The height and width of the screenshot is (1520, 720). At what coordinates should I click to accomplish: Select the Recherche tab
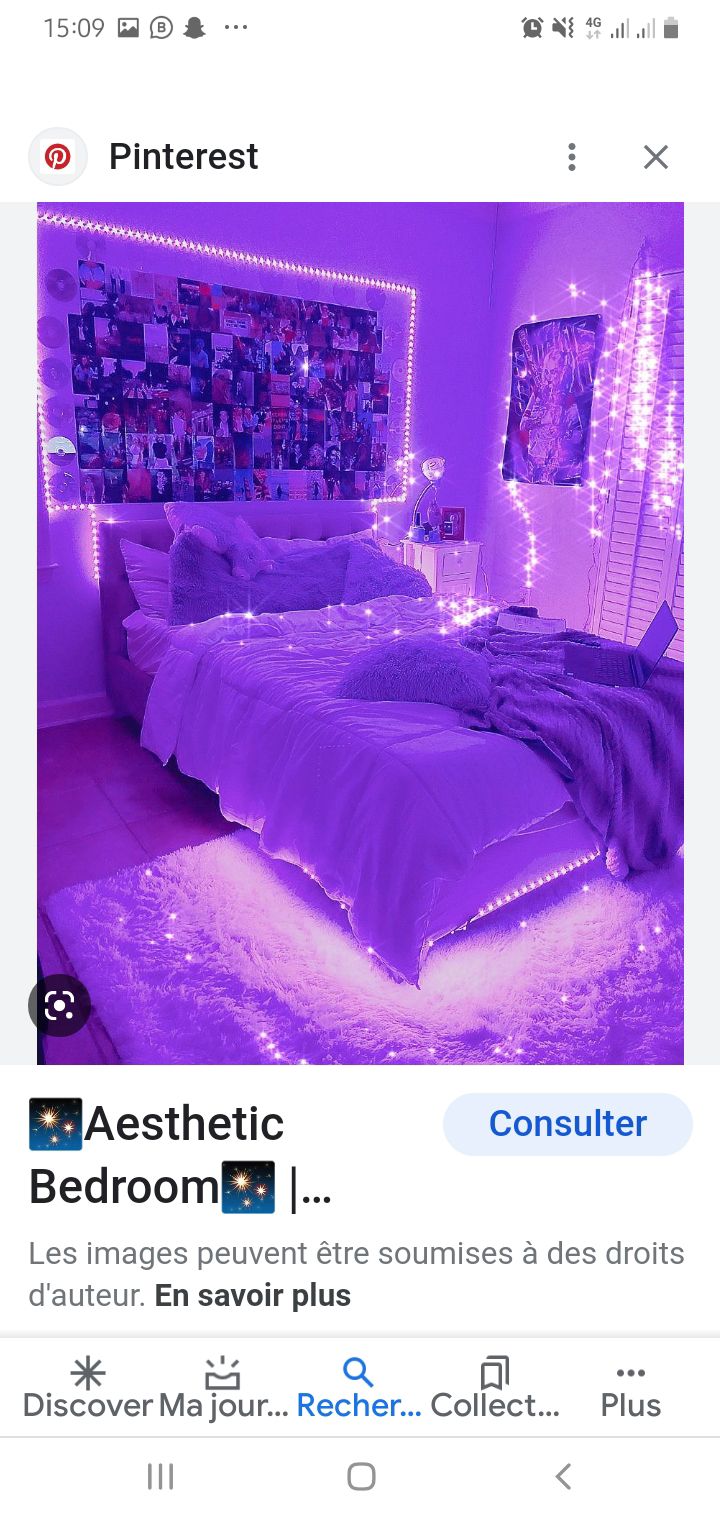pos(359,1389)
